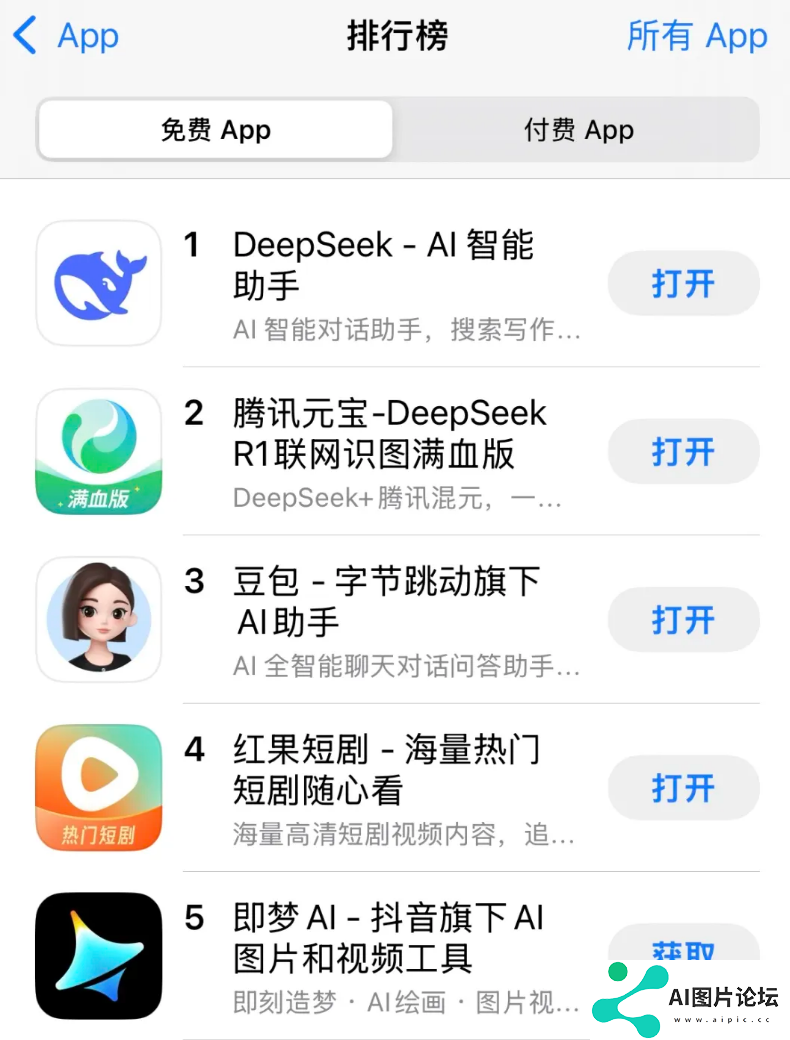790x1040 pixels.
Task: Select the 免费 App tab
Action: pos(215,130)
